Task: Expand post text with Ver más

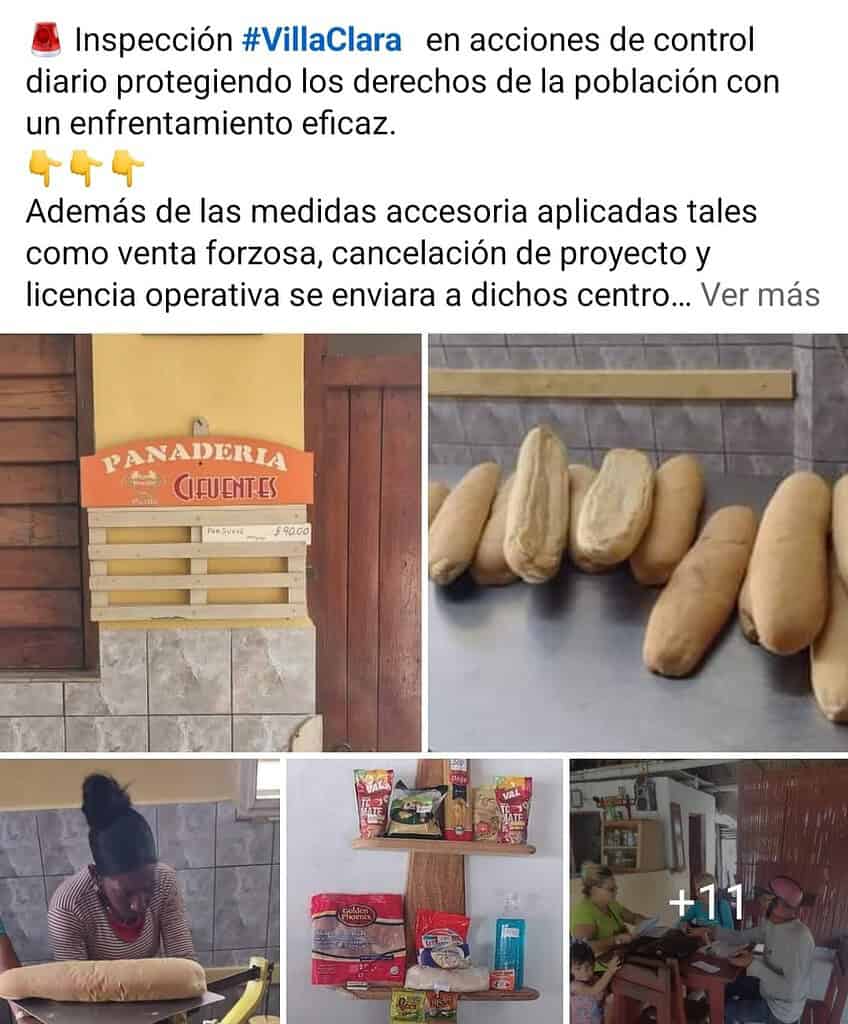Action: pyautogui.click(x=759, y=295)
